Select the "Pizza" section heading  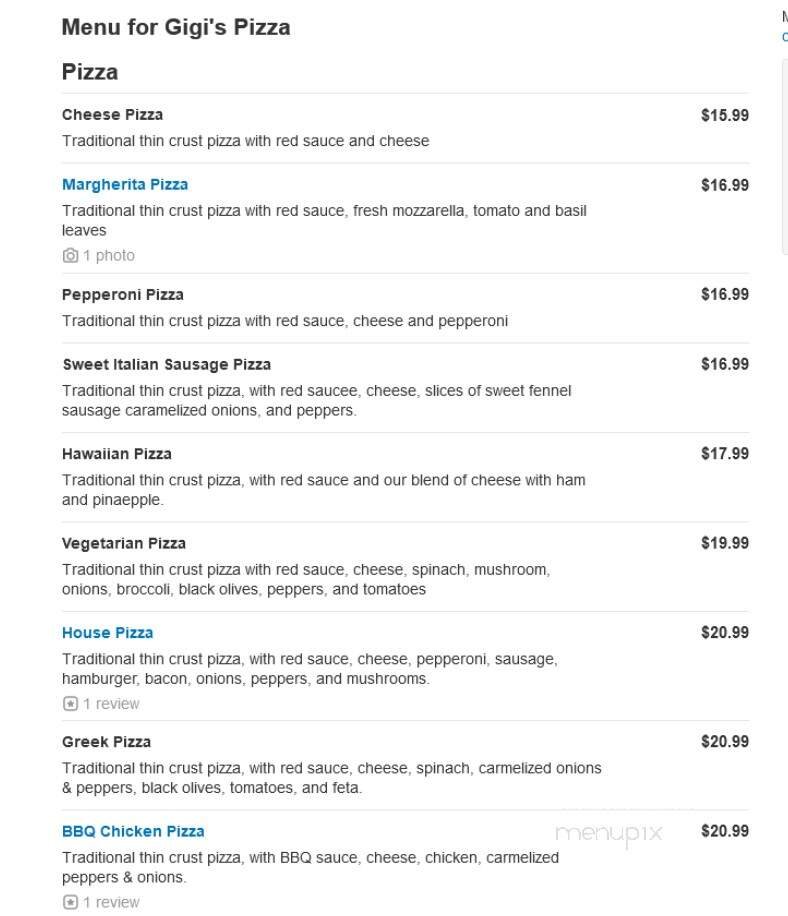[x=89, y=71]
